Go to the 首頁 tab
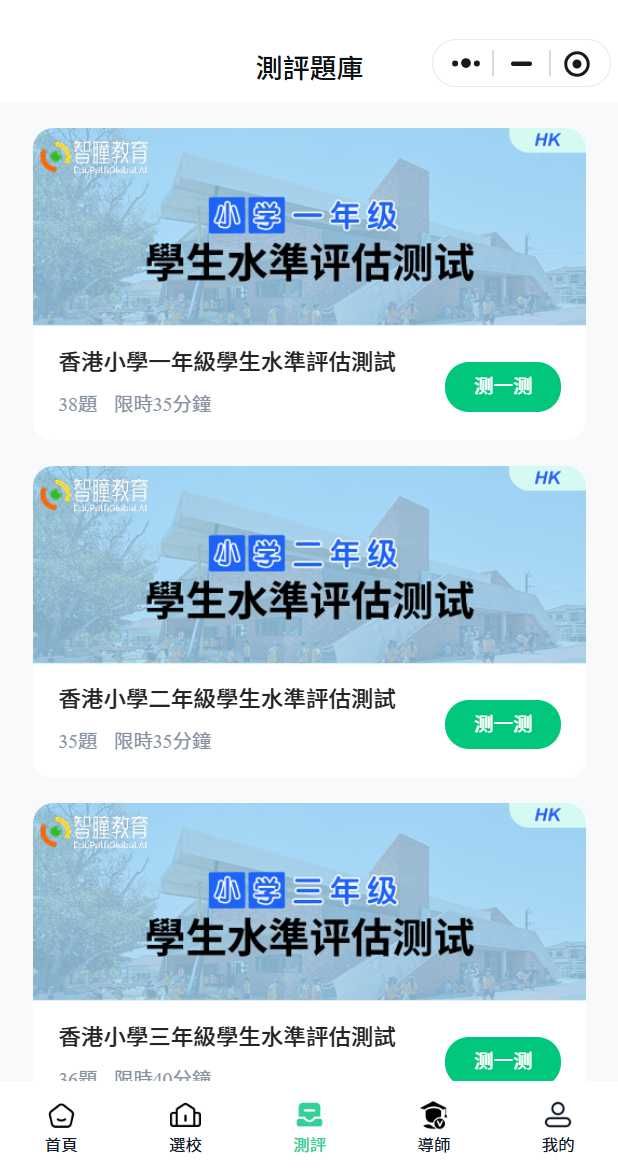The height and width of the screenshot is (1170, 618). click(x=61, y=1127)
